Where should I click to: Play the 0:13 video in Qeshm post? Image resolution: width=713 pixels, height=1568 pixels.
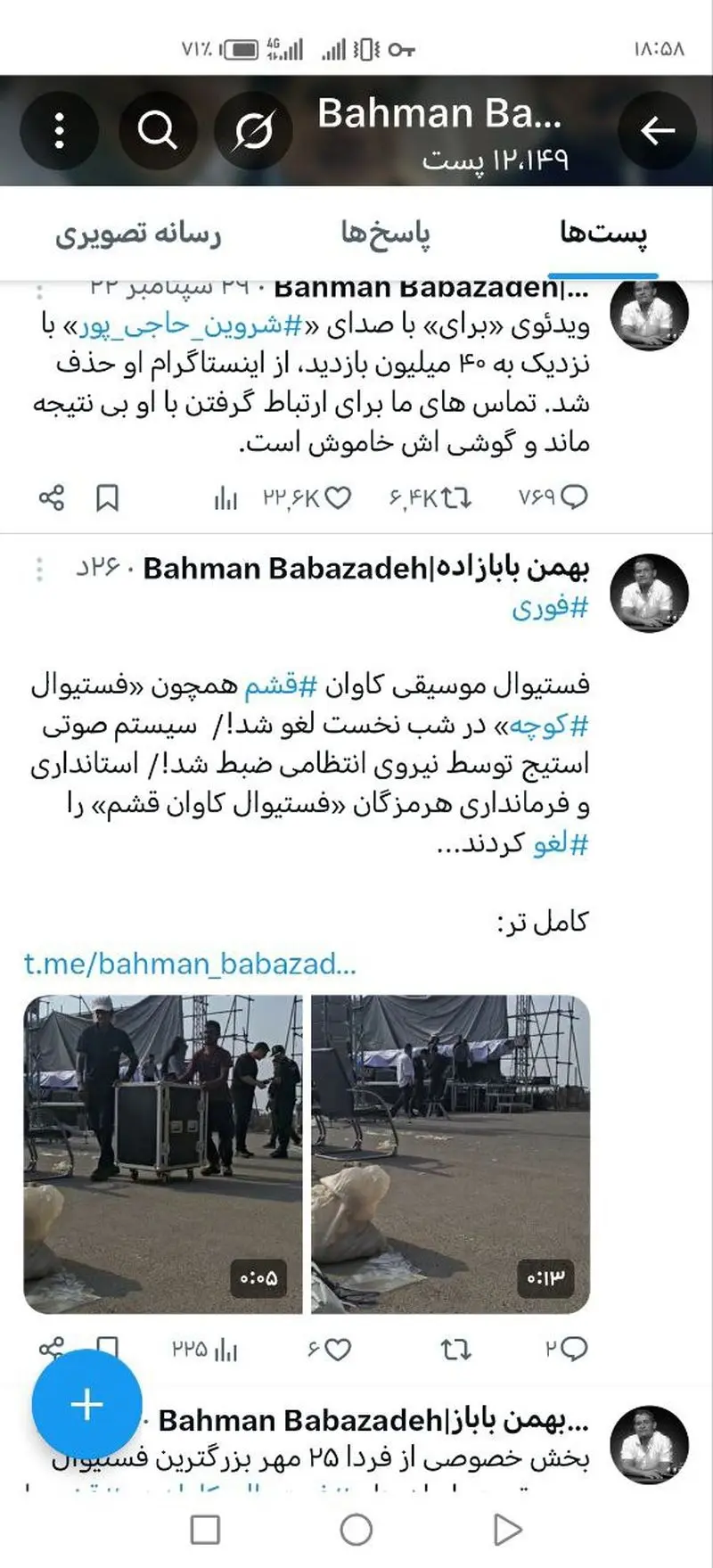450,1153
